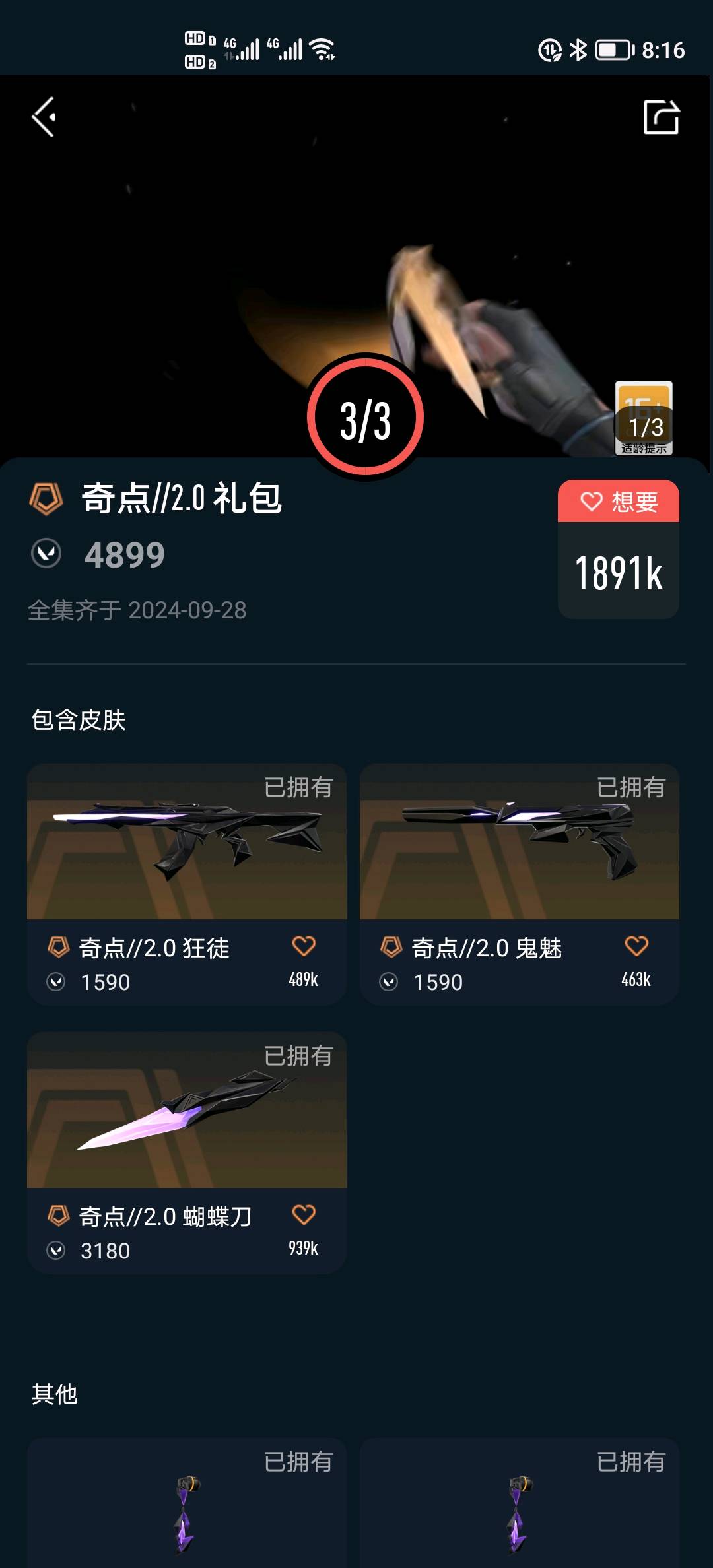Like the 奇点//2.0 鬼魅 skin
The image size is (713, 1568).
[636, 946]
